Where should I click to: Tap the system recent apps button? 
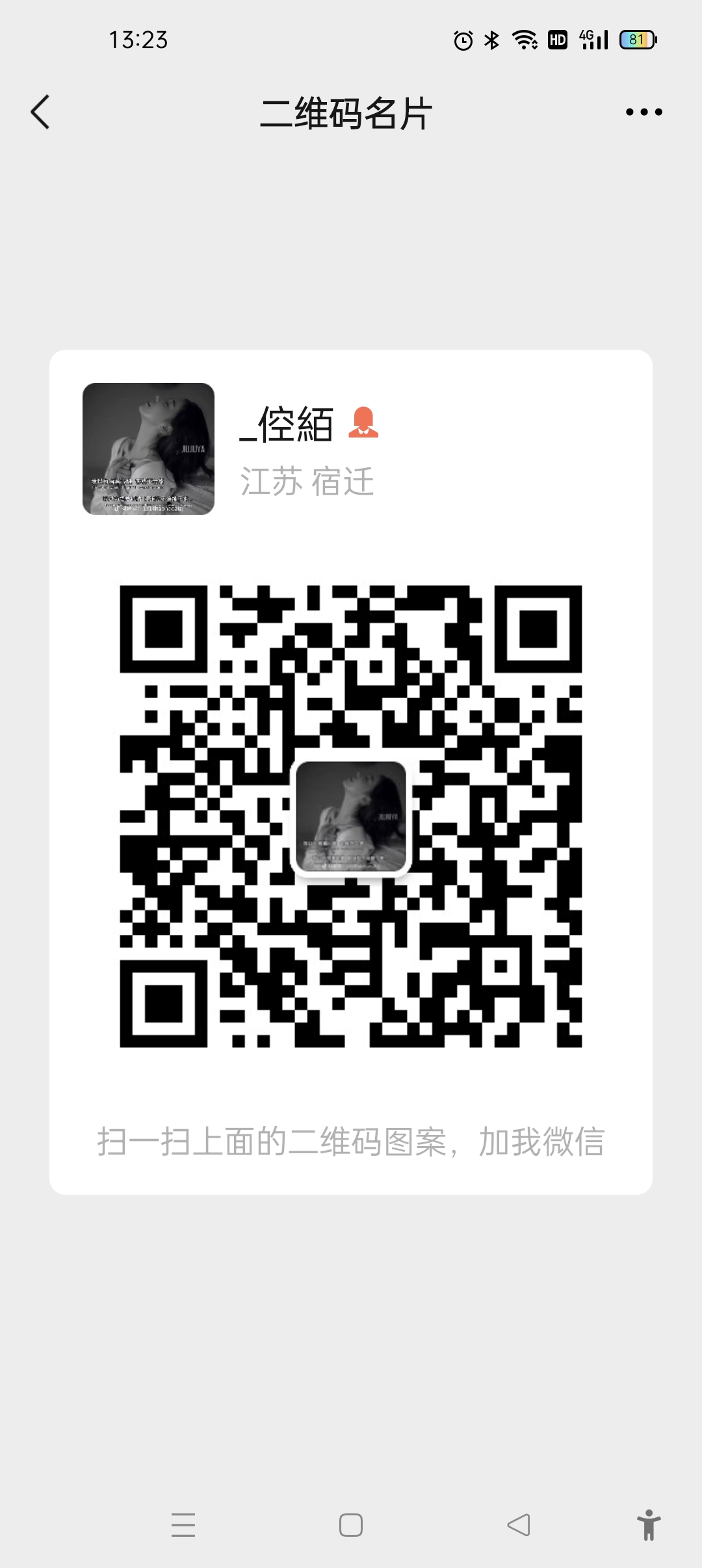point(183,1524)
